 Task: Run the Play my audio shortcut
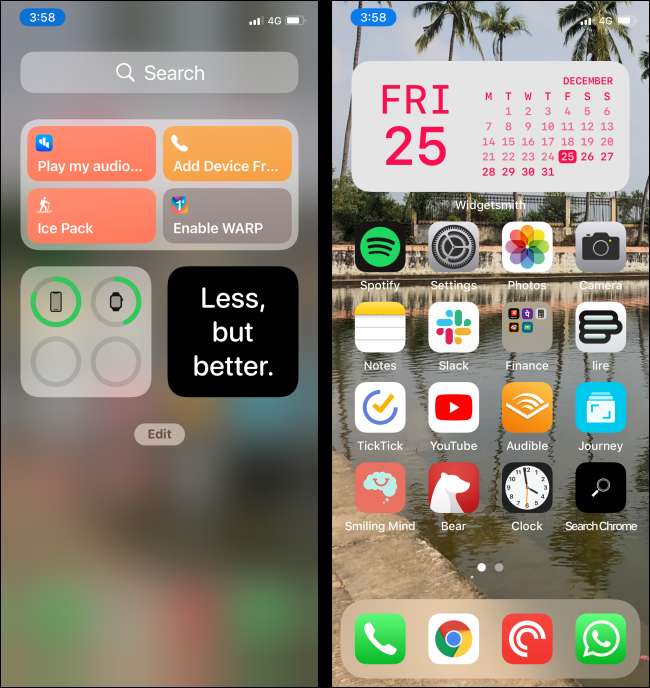pyautogui.click(x=92, y=153)
